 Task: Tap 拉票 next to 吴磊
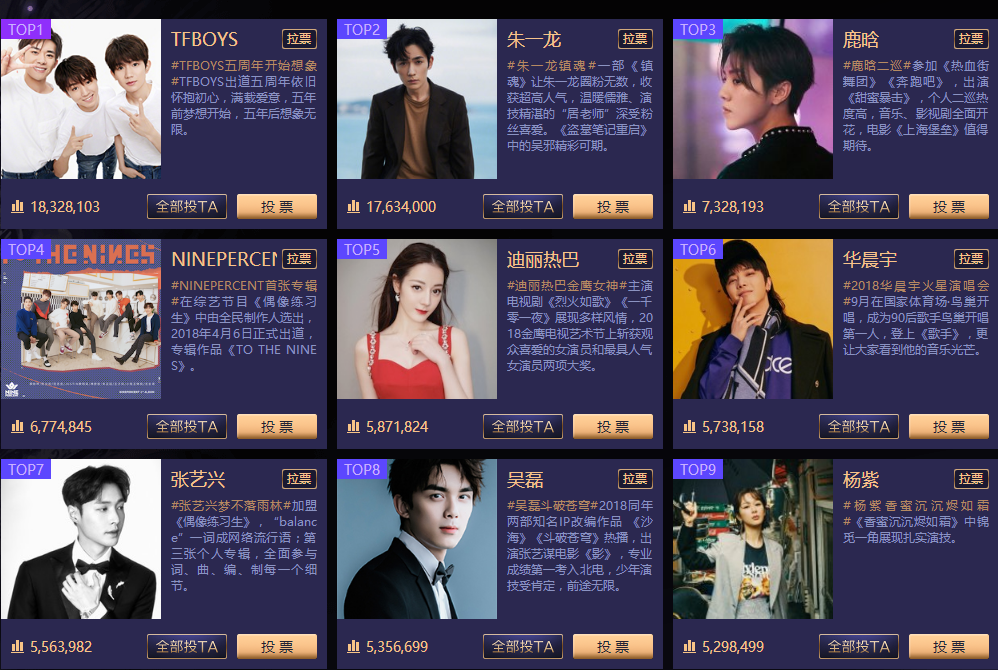635,479
